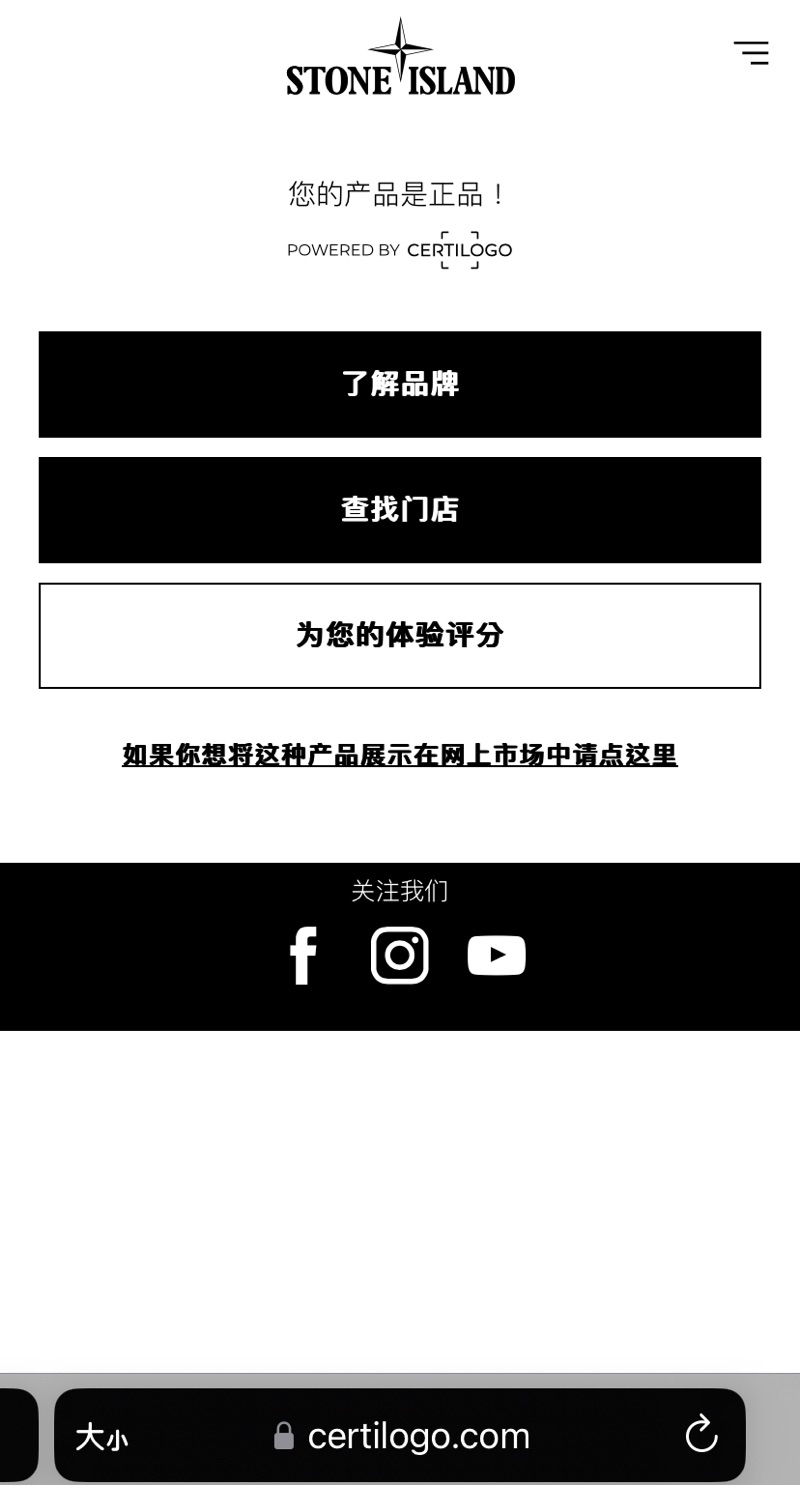800x1485 pixels.
Task: Visit the Facebook page
Action: coord(303,955)
